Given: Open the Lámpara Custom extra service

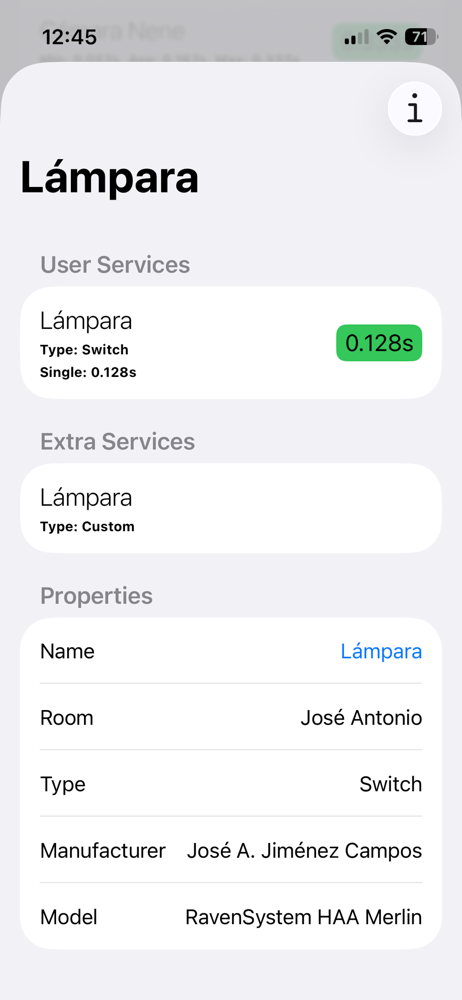Looking at the screenshot, I should coord(231,508).
